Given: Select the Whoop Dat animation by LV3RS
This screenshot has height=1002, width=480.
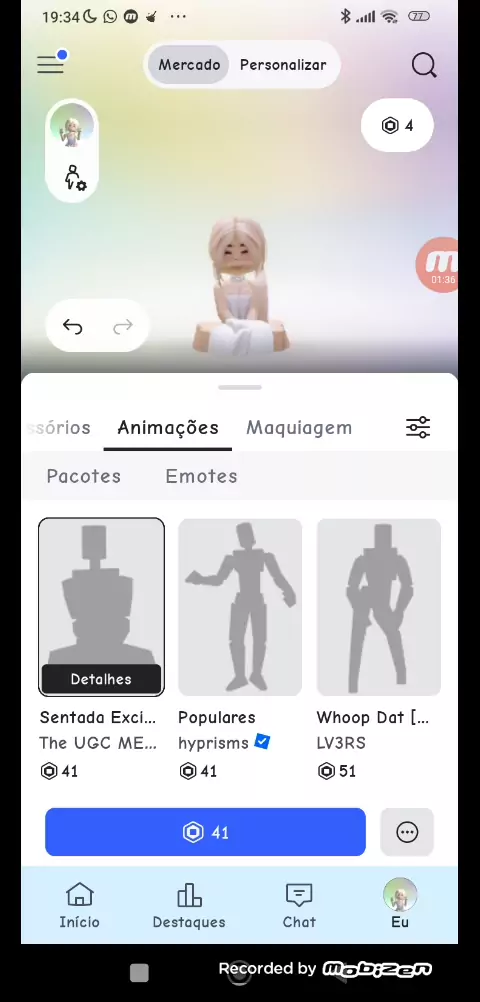Looking at the screenshot, I should coord(378,607).
